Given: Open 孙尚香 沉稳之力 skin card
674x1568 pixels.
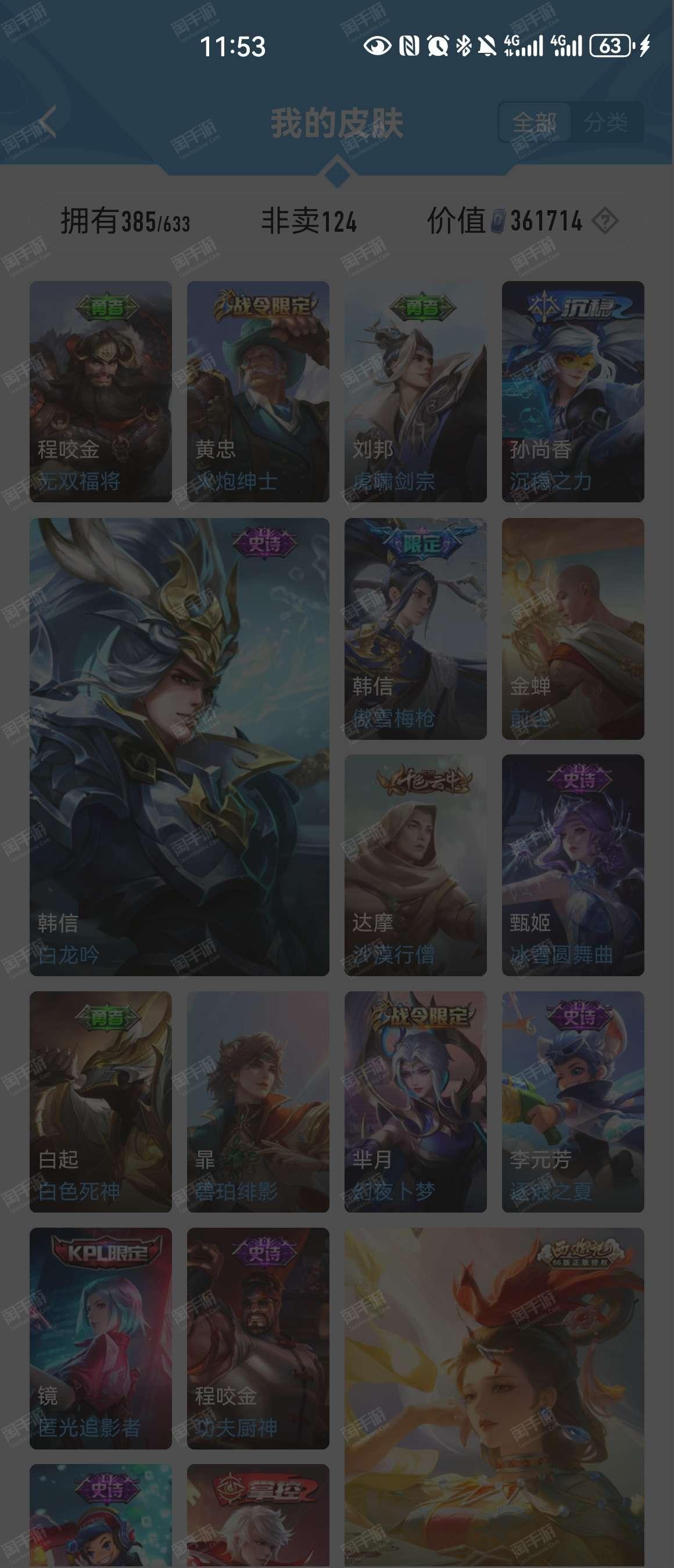Looking at the screenshot, I should pos(573,391).
